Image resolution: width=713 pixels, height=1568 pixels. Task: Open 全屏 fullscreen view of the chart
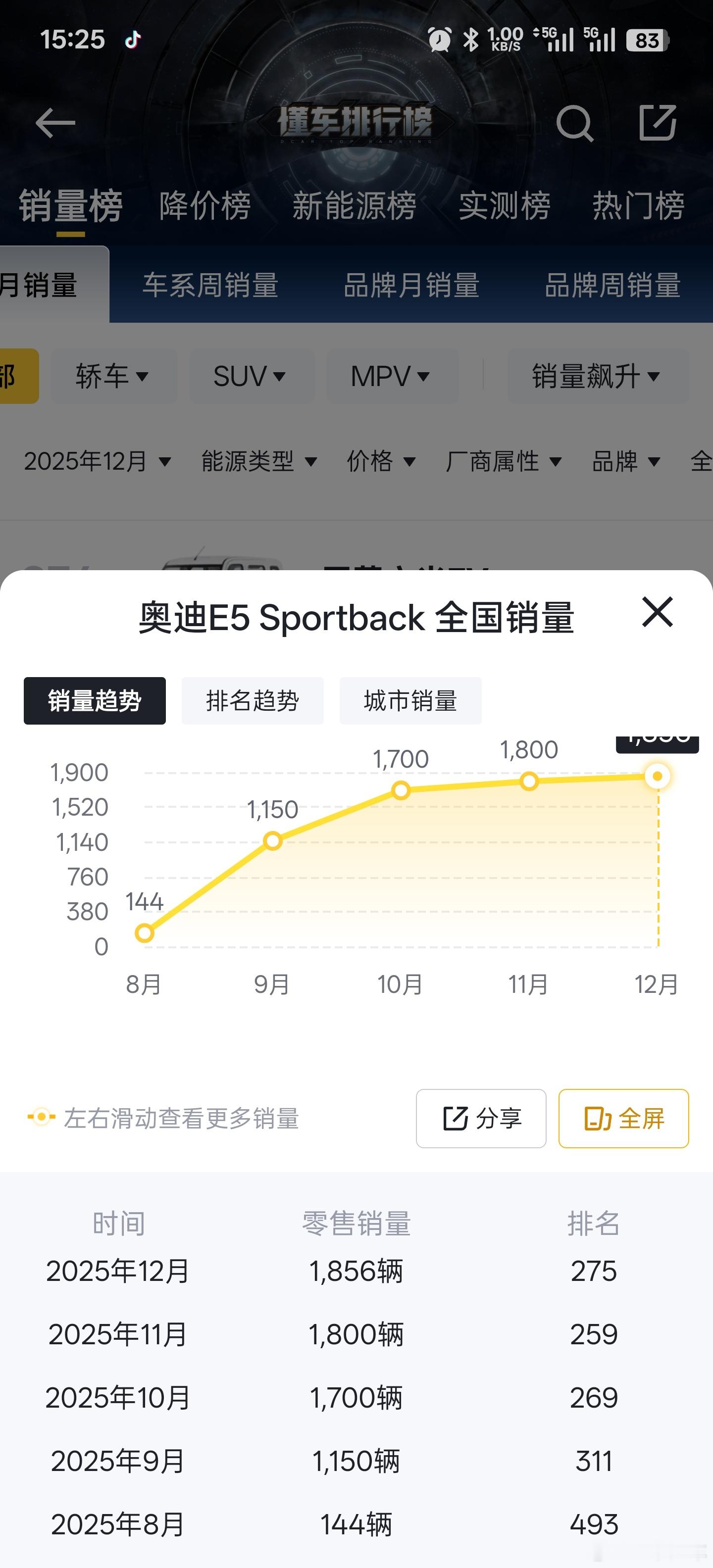click(x=623, y=1119)
